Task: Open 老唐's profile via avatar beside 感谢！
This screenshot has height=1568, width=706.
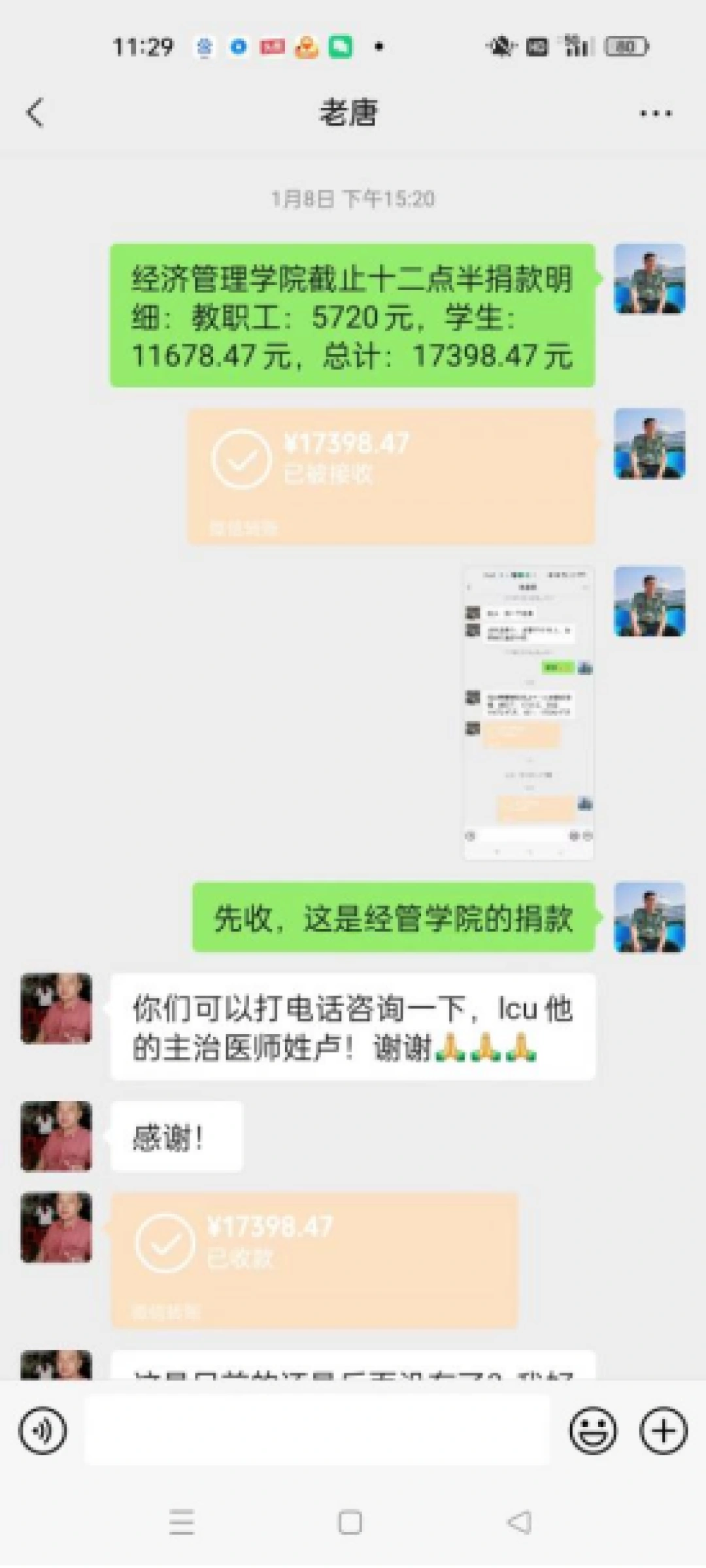Action: point(56,1135)
